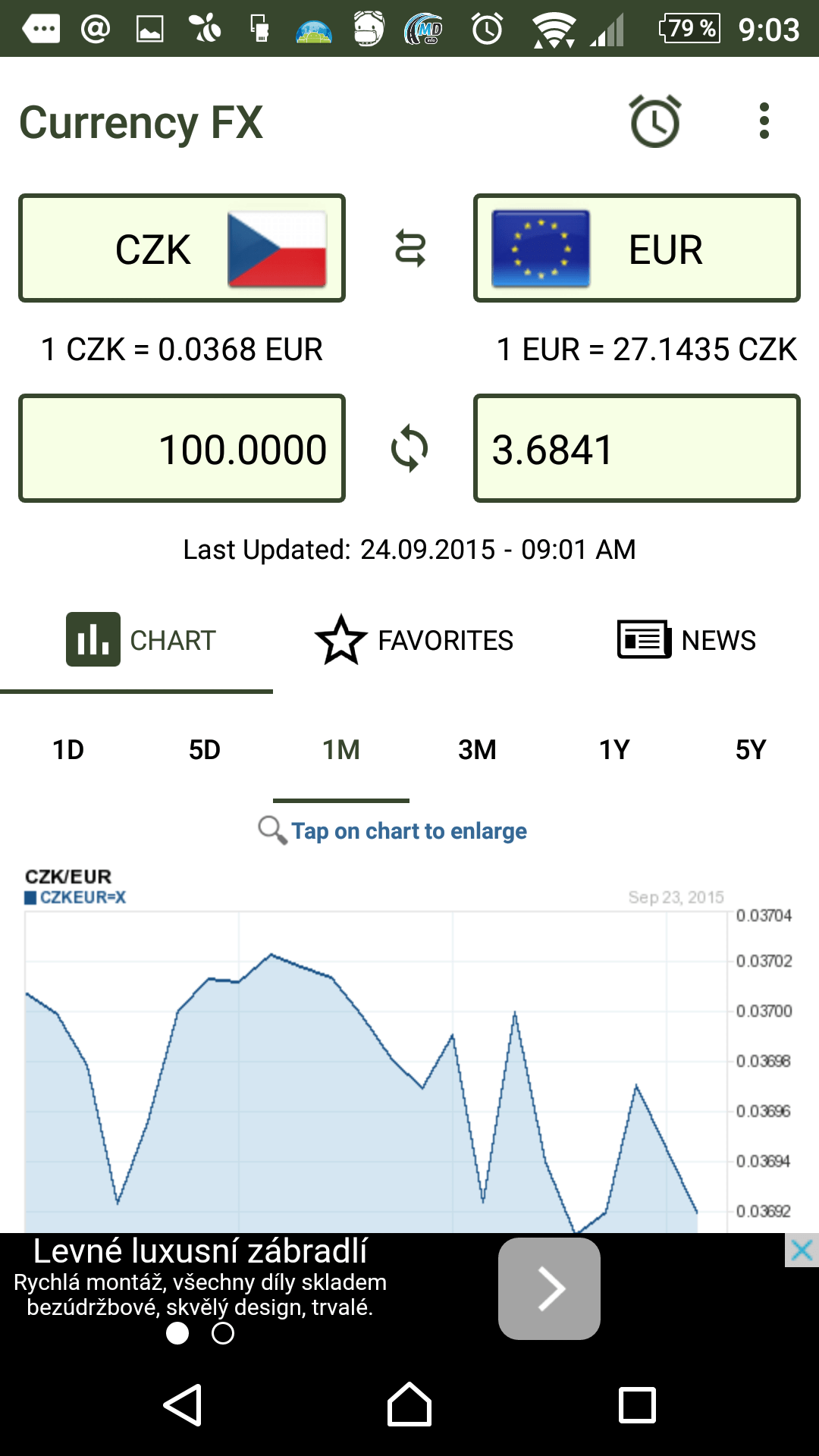Show the 5Y chart range
Viewport: 819px width, 1456px height.
tap(751, 750)
